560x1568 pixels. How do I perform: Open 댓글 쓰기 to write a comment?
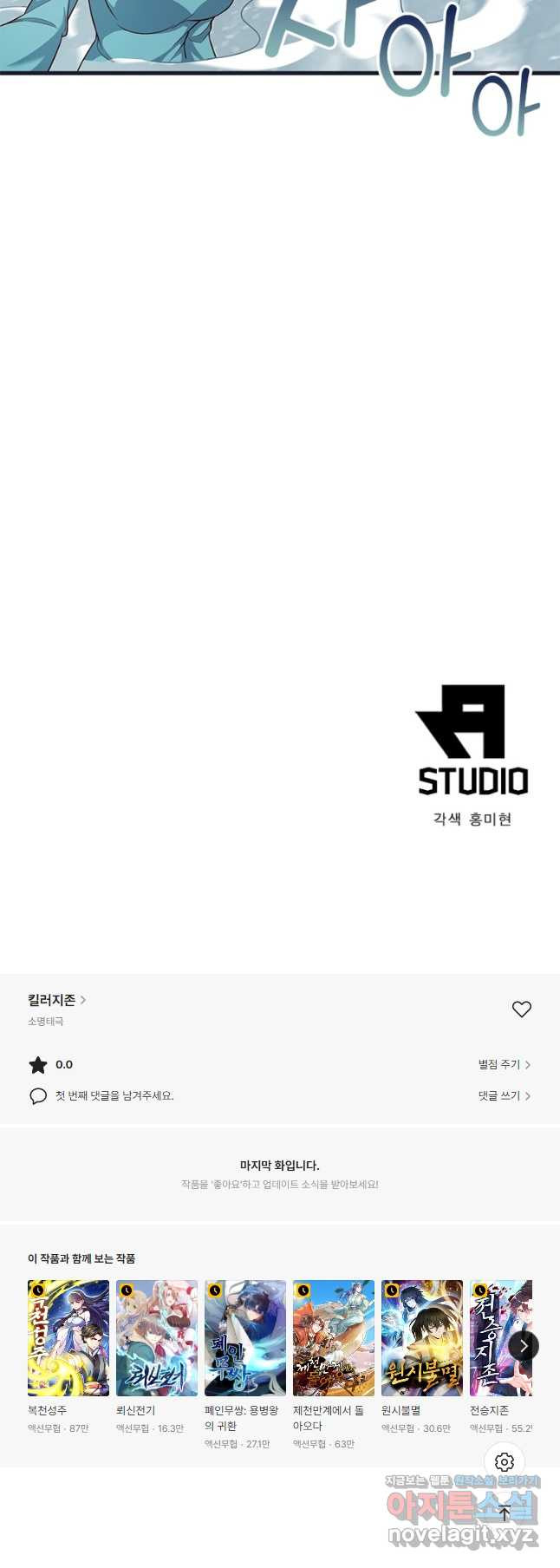[504, 1095]
